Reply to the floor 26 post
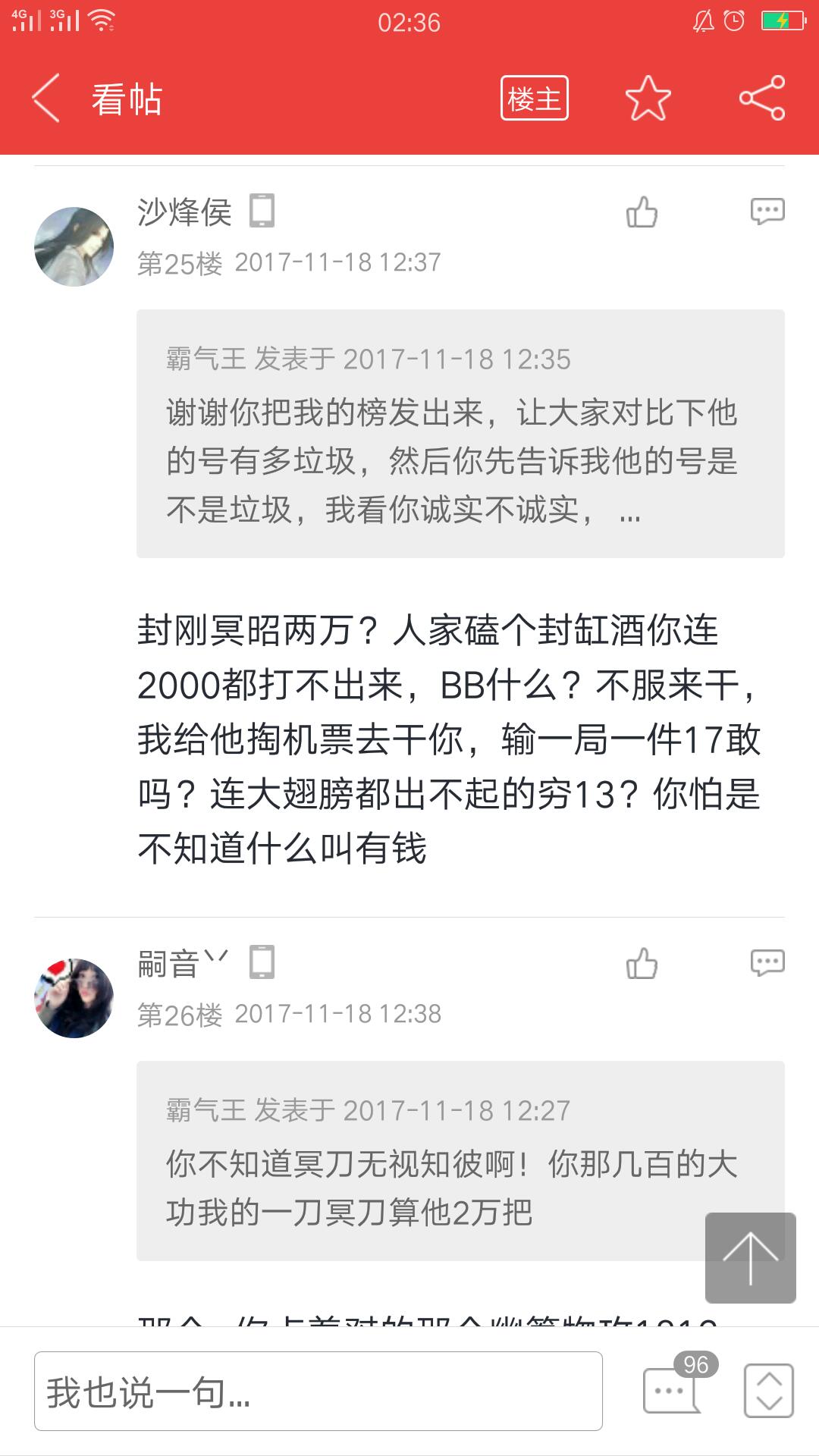The image size is (819, 1456). pos(767,963)
